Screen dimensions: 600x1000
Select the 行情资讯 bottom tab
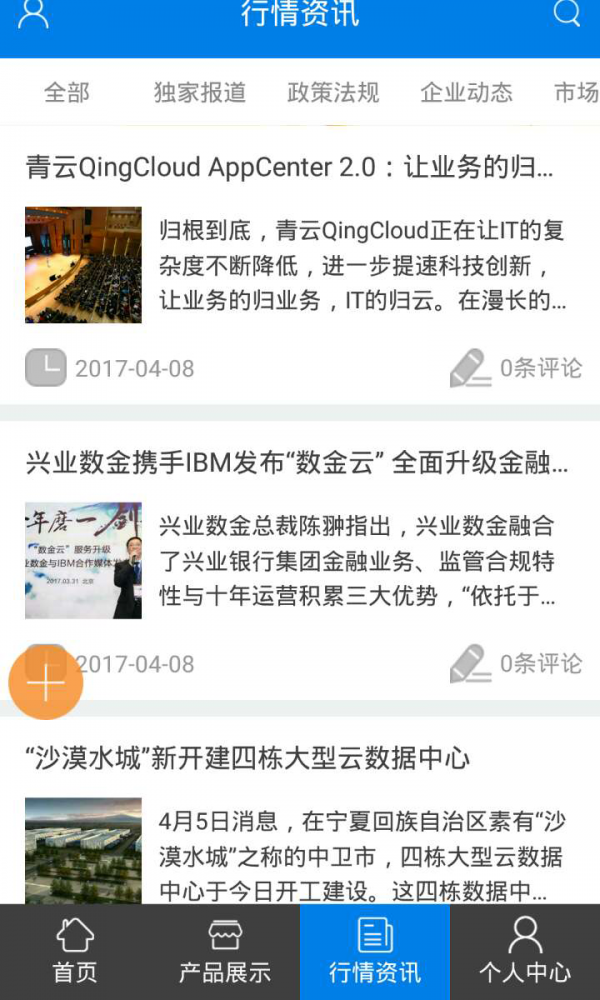click(375, 952)
